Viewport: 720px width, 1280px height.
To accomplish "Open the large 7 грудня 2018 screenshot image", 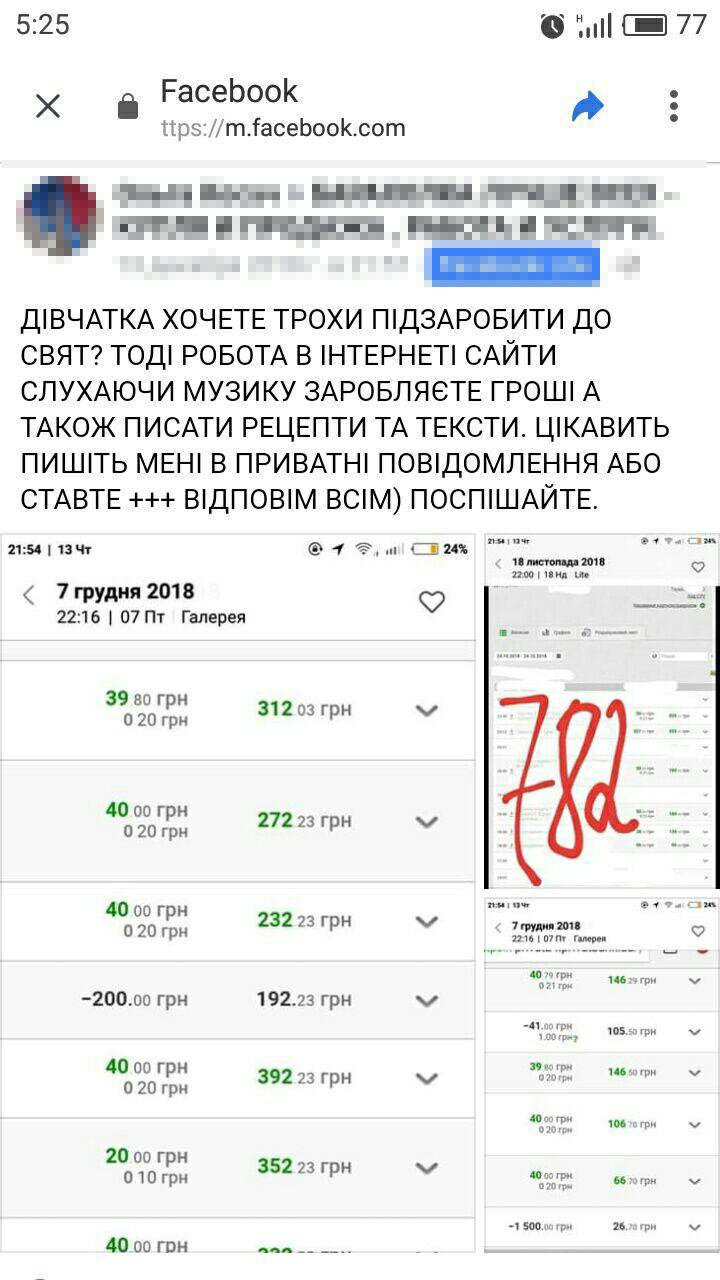I will [x=238, y=890].
